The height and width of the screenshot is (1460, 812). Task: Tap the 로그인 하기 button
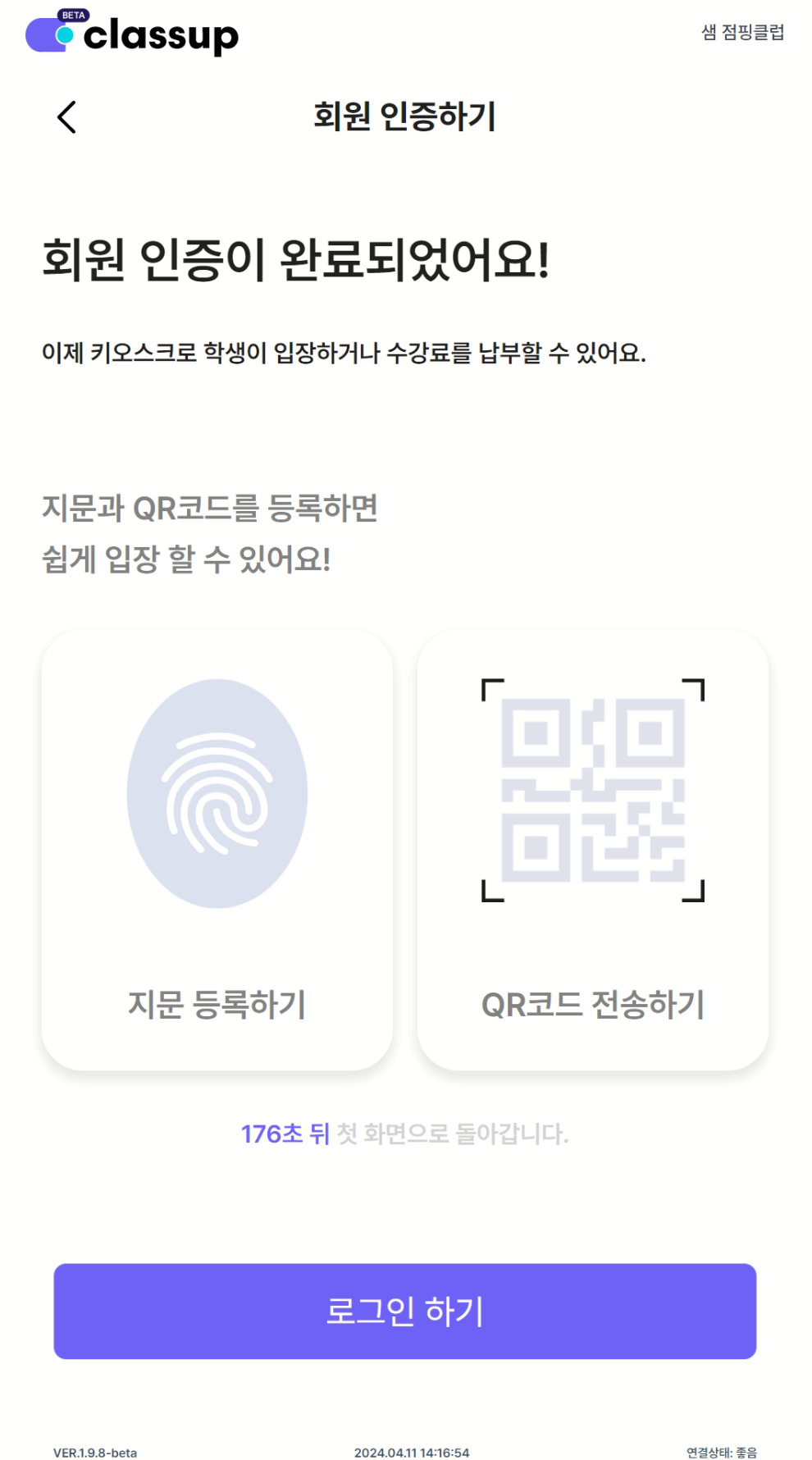pos(405,1311)
